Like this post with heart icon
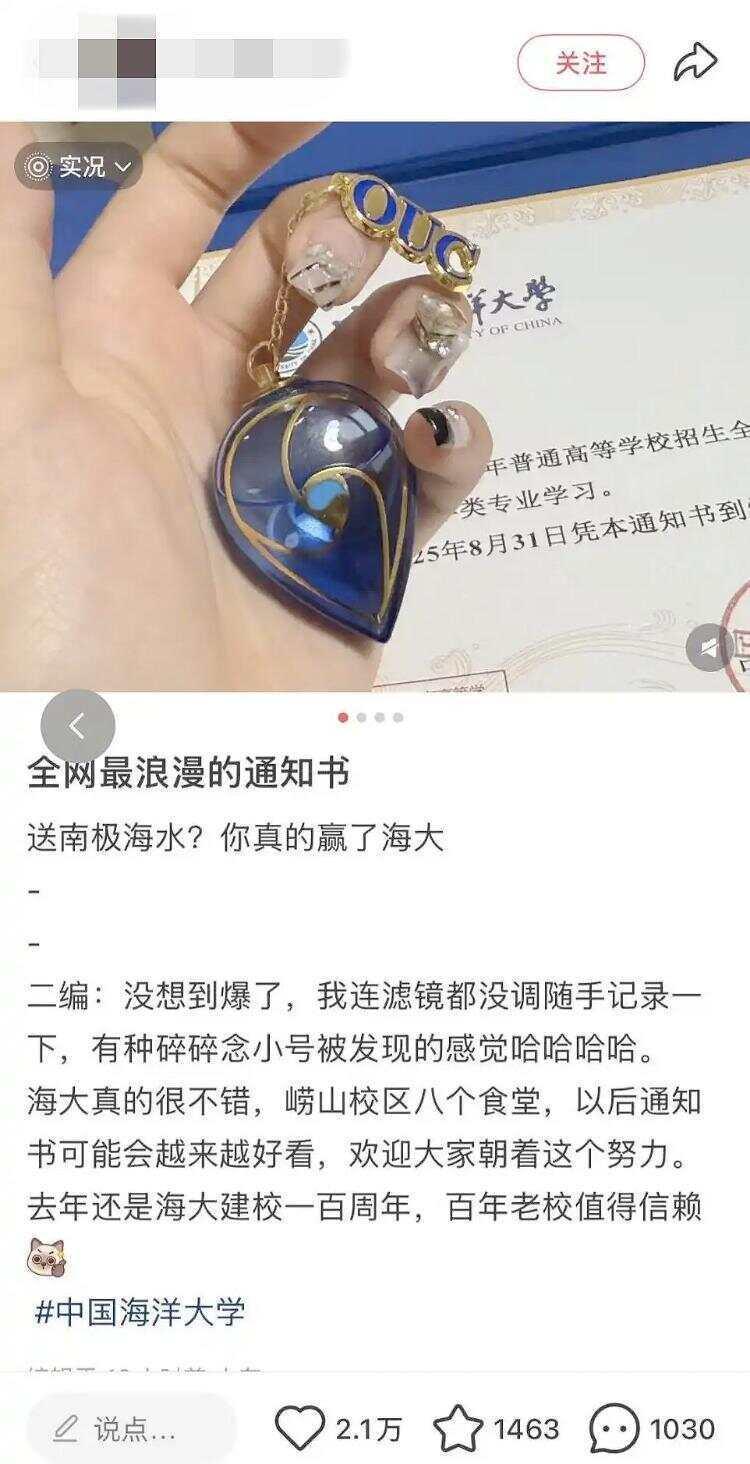 click(x=300, y=1428)
